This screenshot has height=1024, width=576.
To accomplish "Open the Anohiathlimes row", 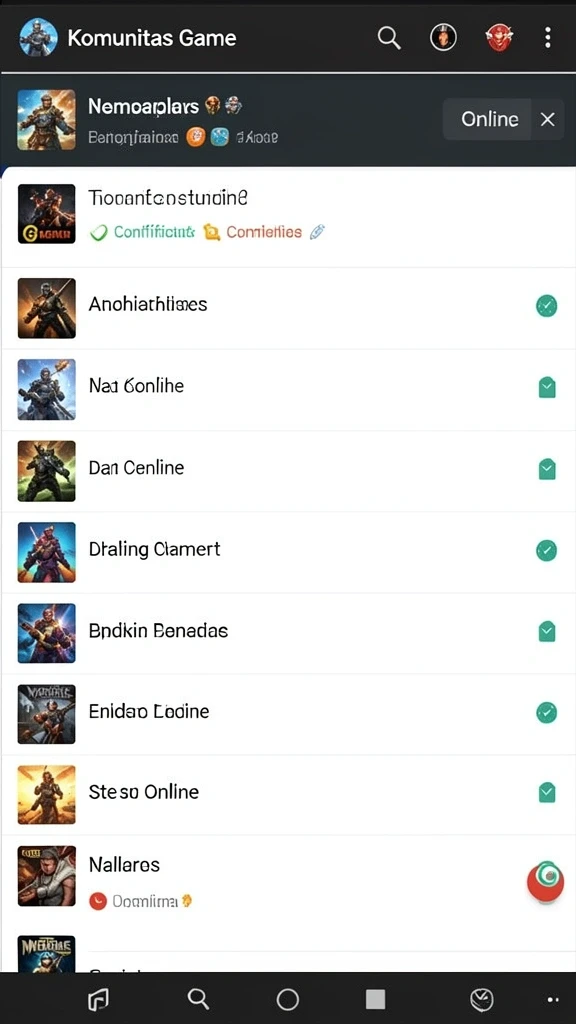I will coord(288,308).
